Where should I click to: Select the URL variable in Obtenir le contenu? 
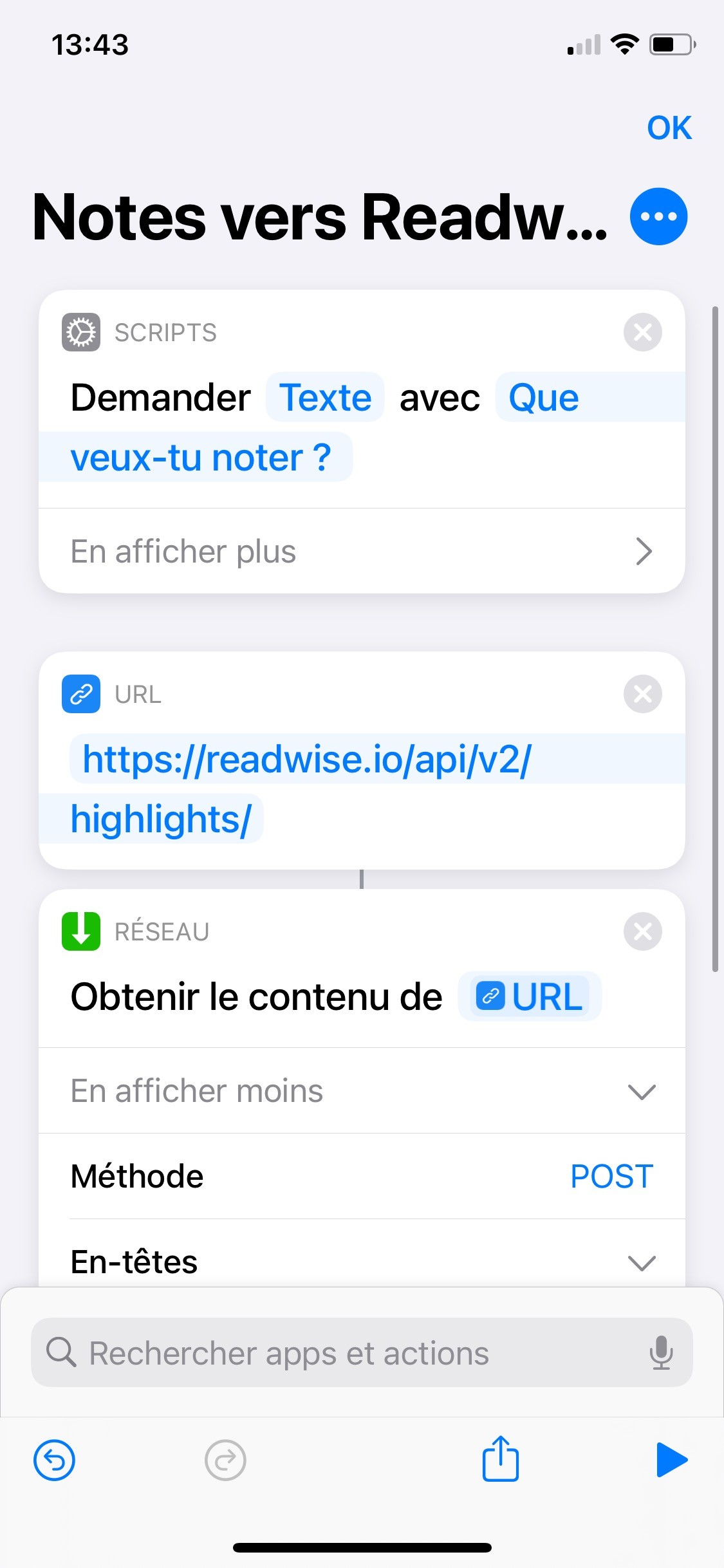coord(530,997)
